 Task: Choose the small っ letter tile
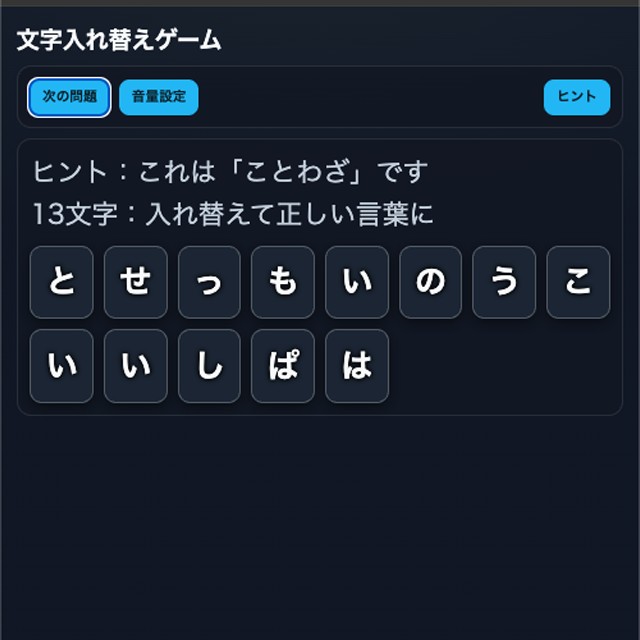tap(209, 283)
